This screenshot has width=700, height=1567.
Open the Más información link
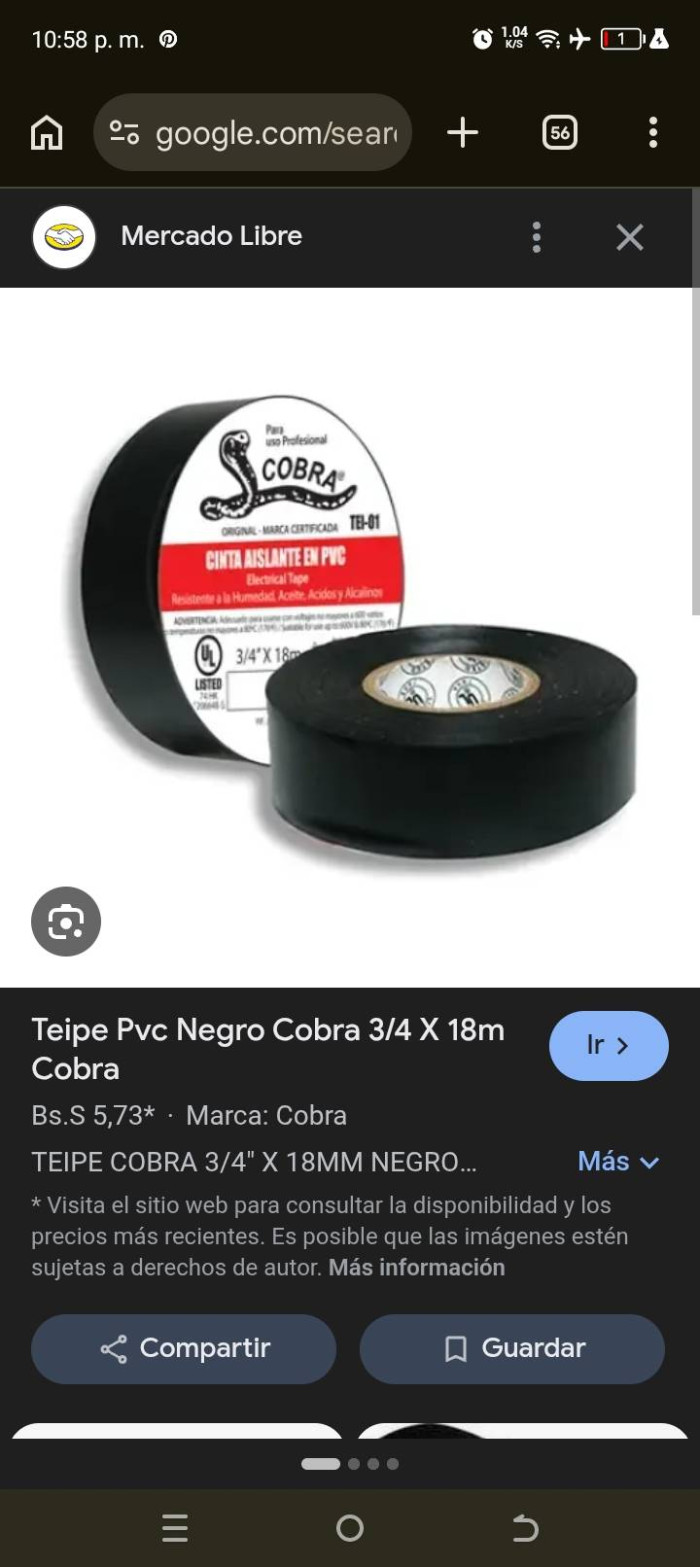pyautogui.click(x=416, y=1268)
